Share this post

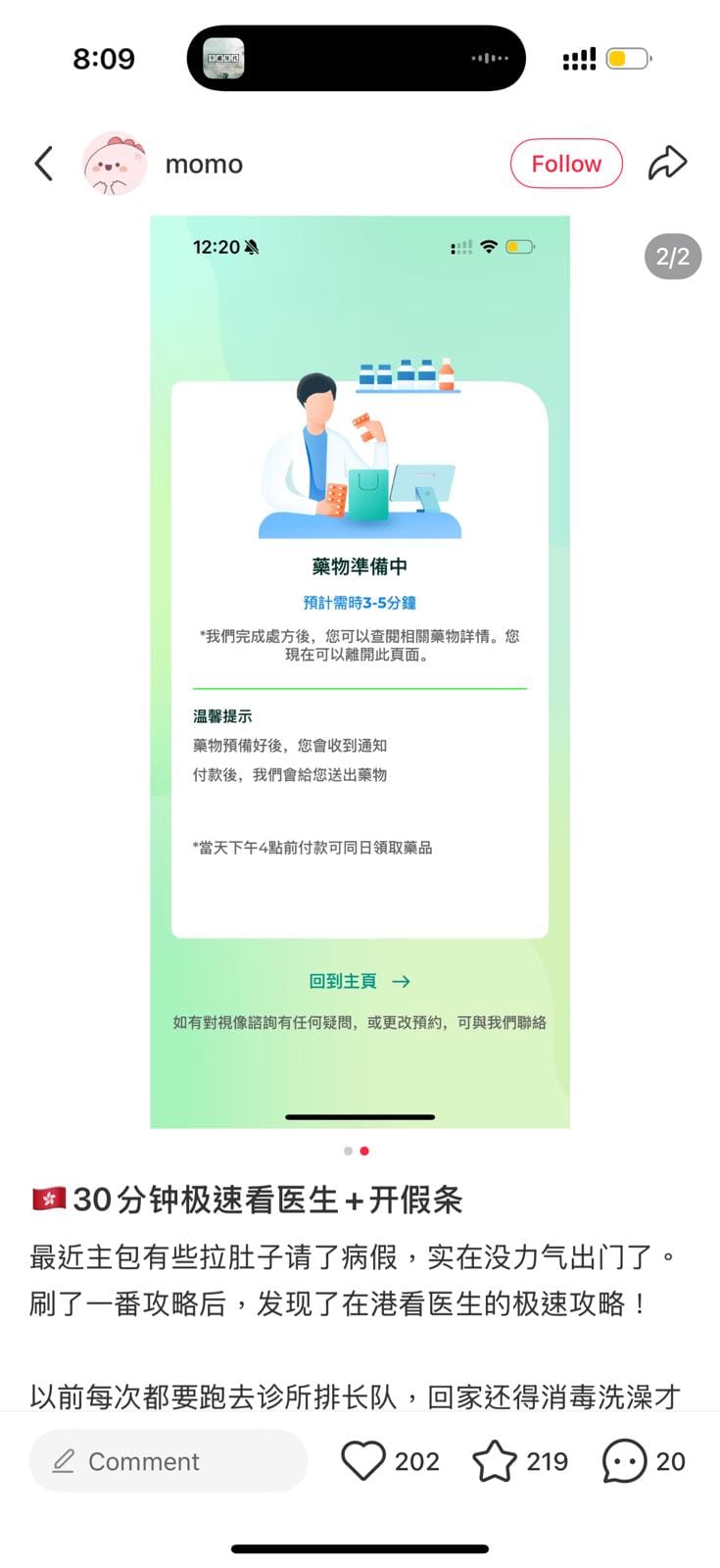tap(667, 164)
